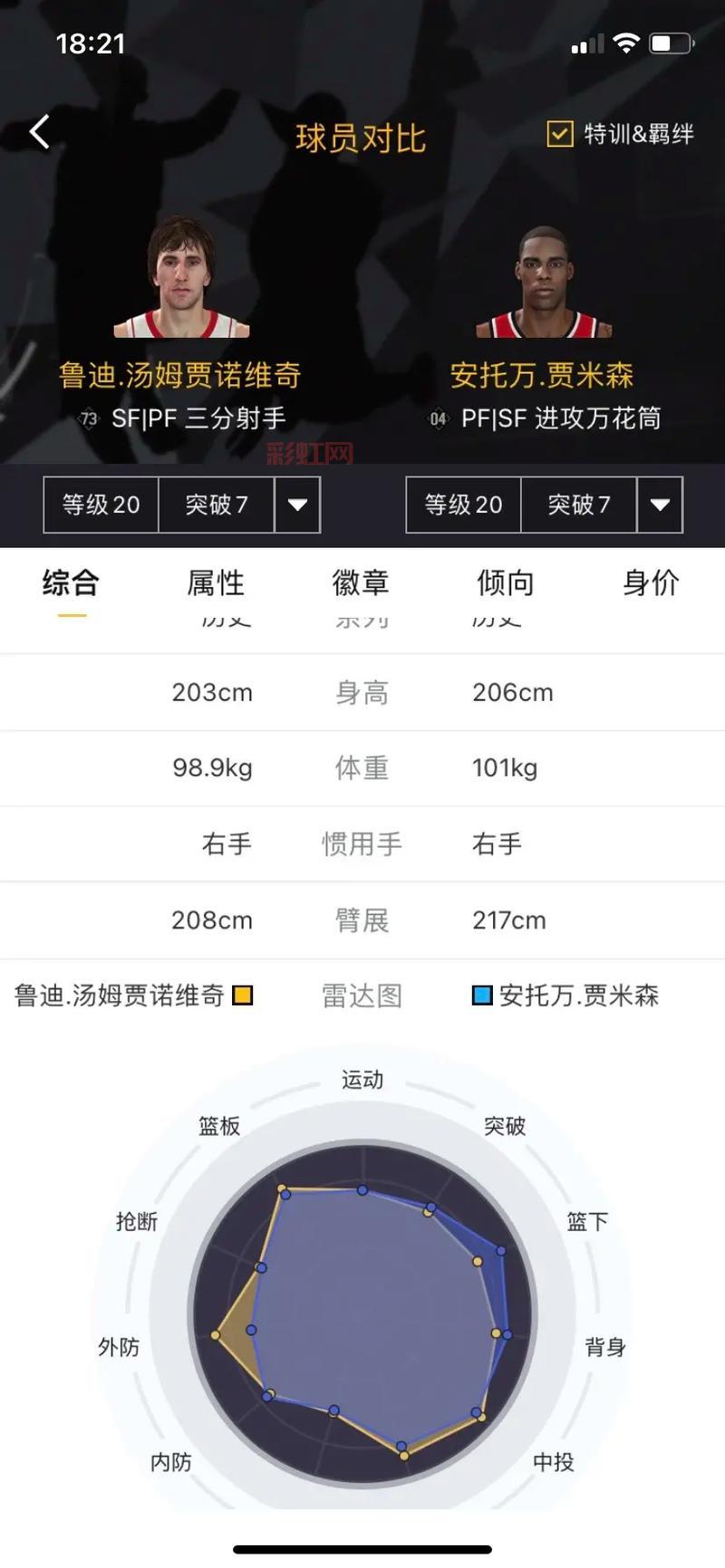Click the back arrow icon
Image resolution: width=725 pixels, height=1568 pixels.
(38, 131)
